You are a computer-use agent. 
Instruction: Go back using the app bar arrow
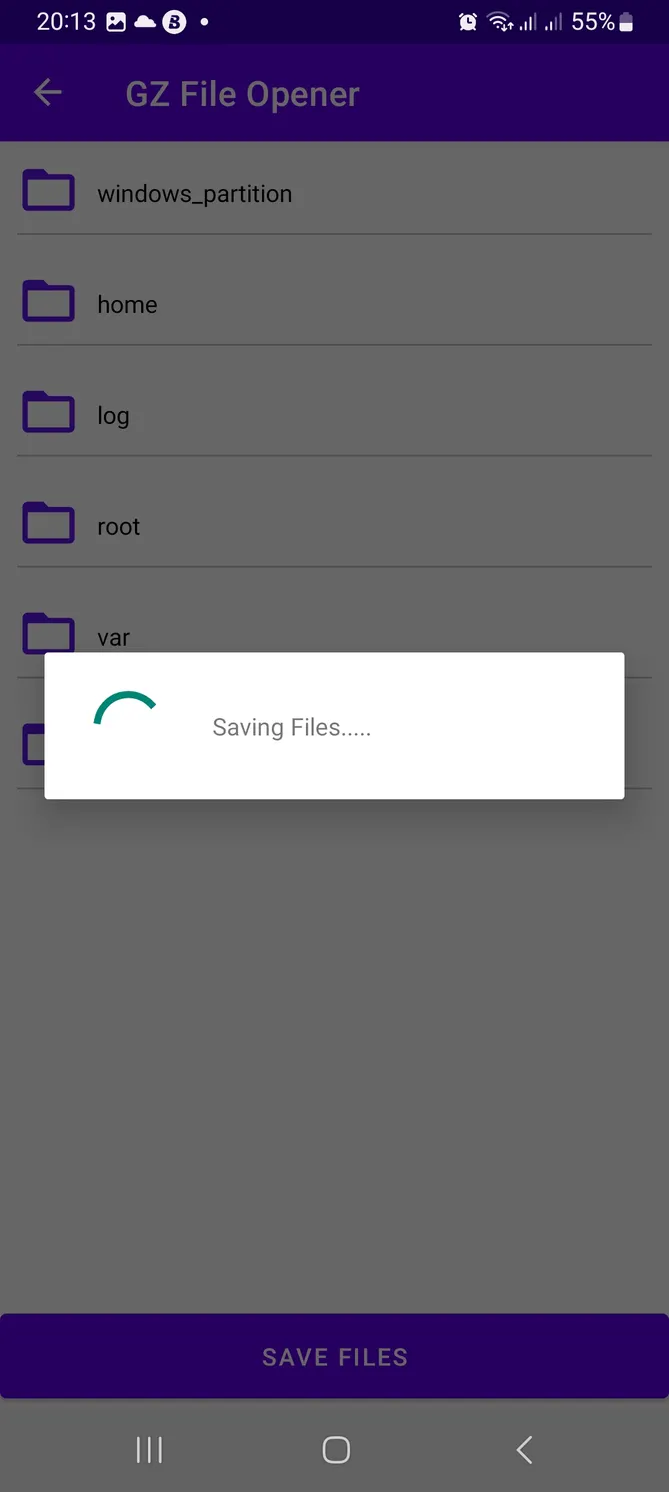tap(48, 93)
